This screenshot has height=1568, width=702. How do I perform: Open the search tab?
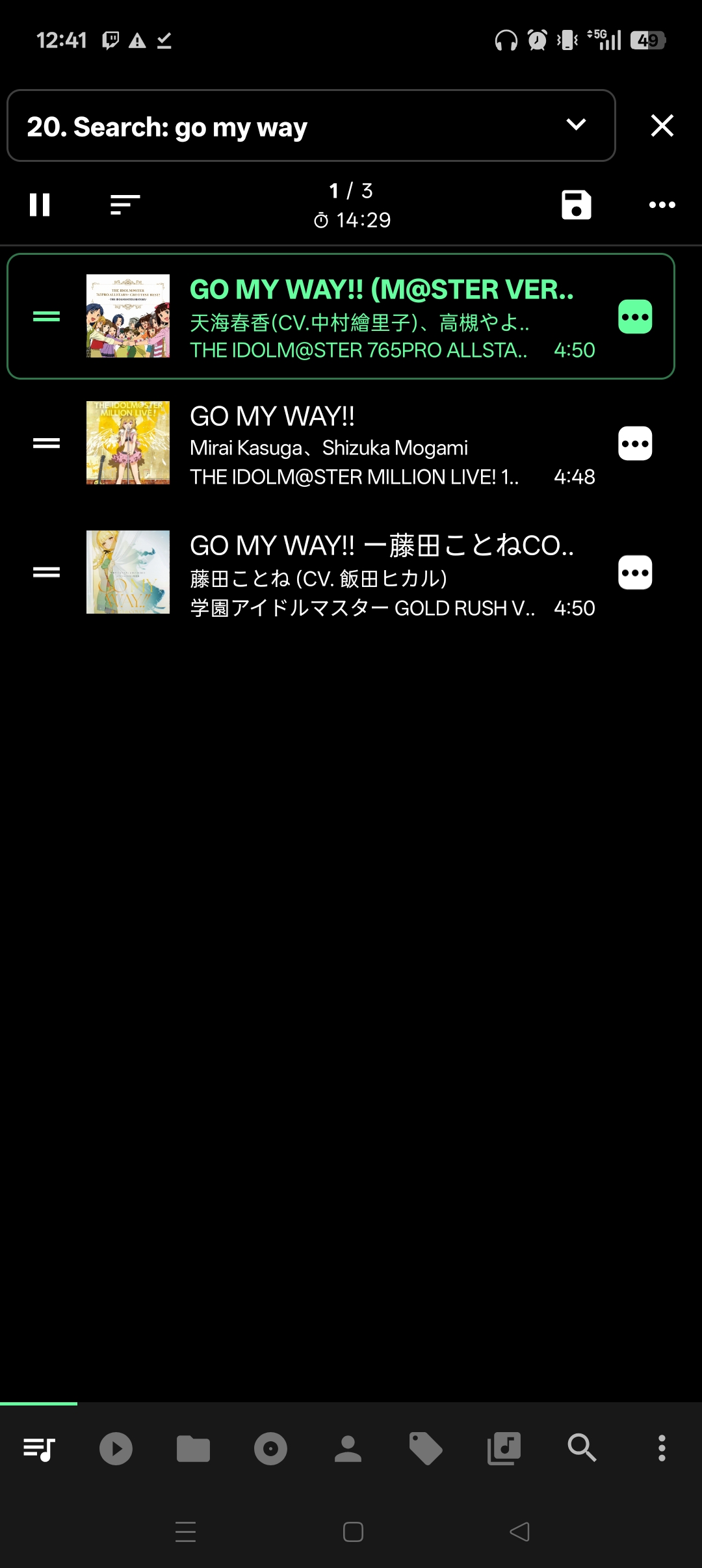coord(581,1448)
